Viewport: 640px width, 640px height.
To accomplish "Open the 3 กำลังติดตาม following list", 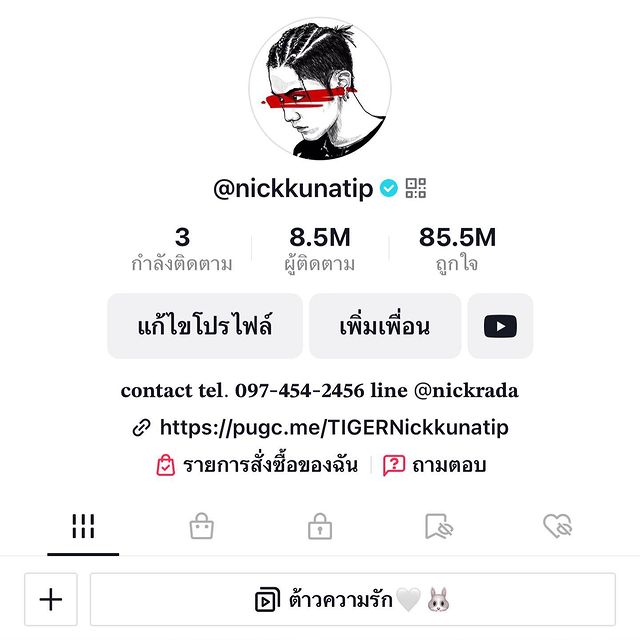I will pos(182,249).
